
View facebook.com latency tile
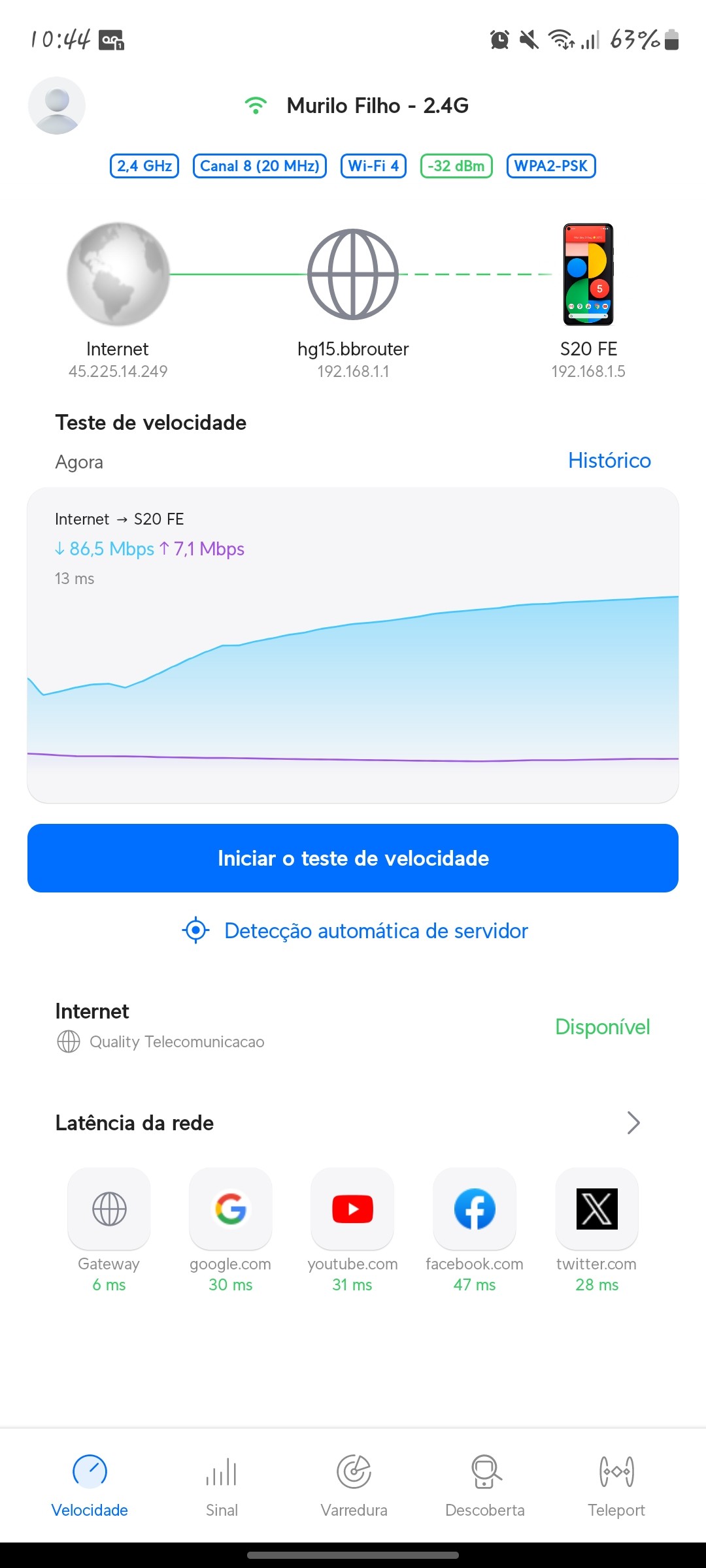475,1209
